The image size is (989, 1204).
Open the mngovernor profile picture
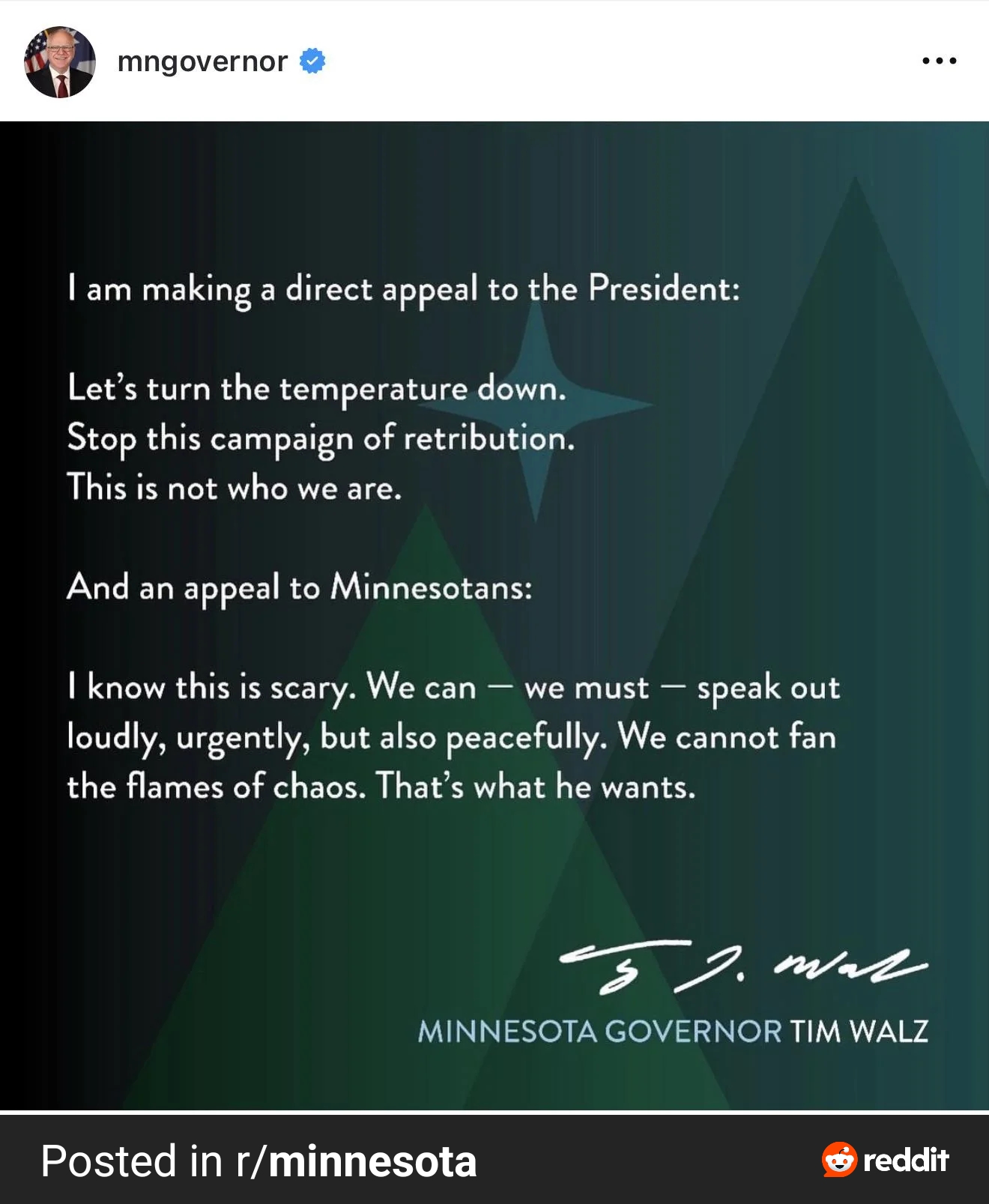tap(60, 62)
